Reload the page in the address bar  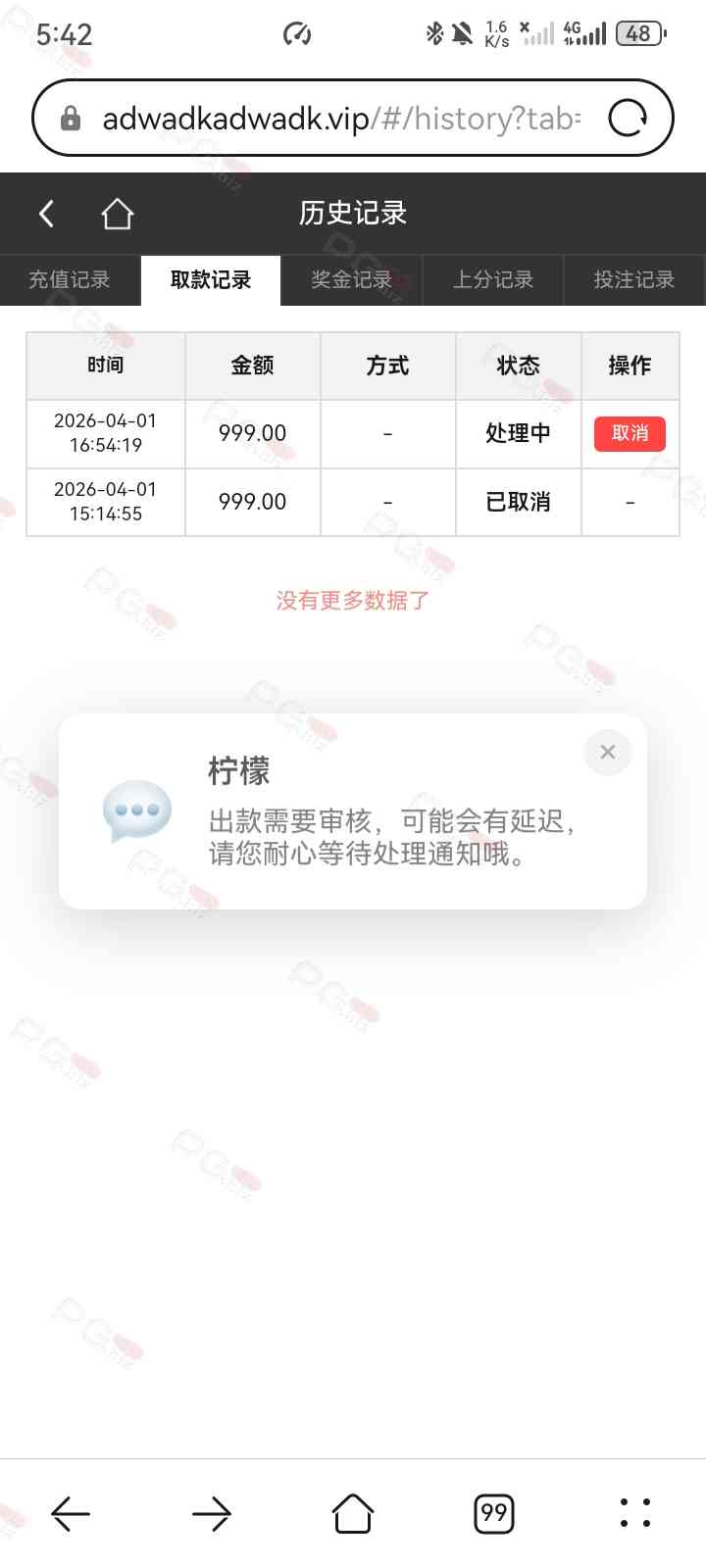point(628,119)
